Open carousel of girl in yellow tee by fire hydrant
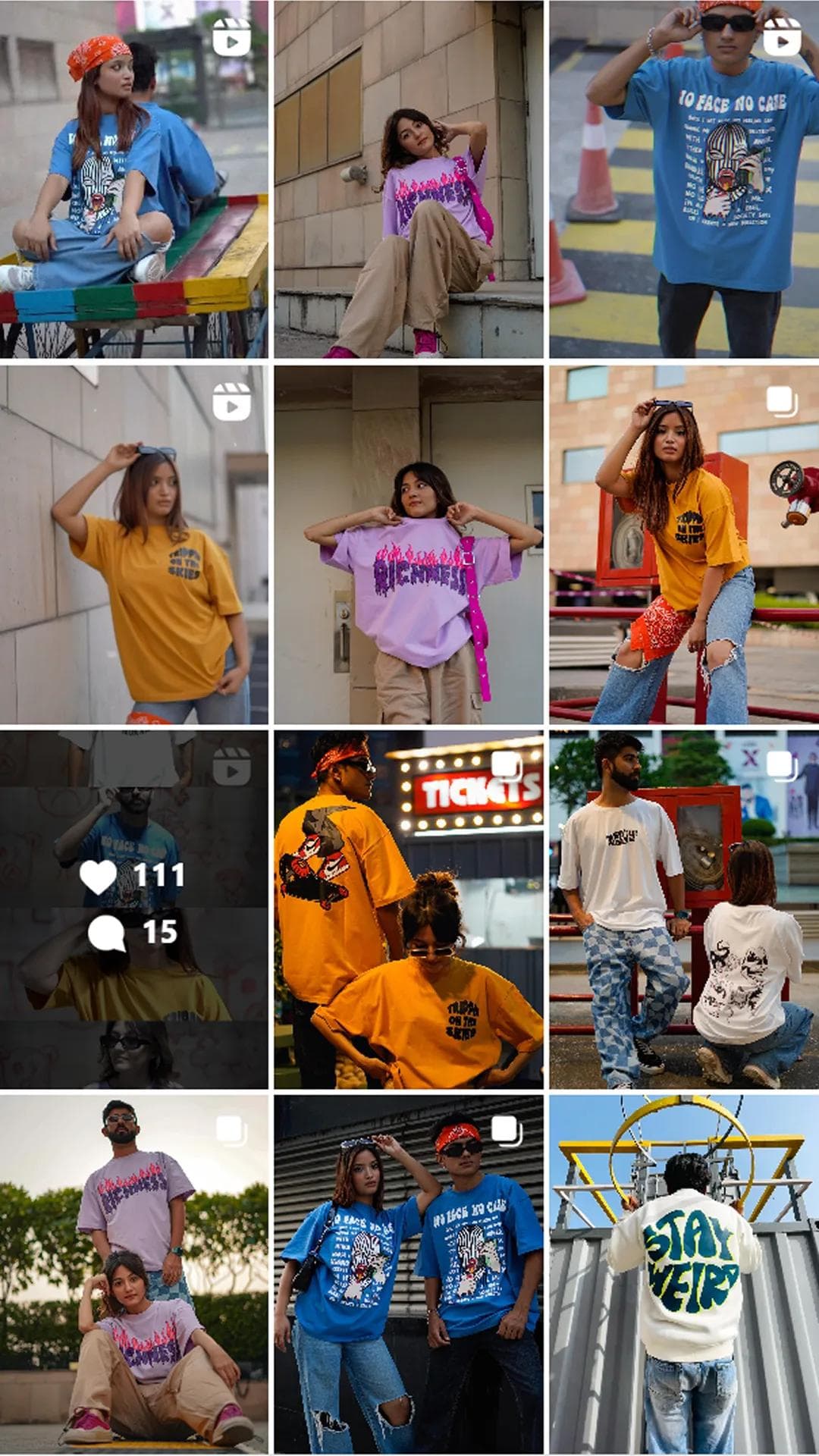This screenshot has height=1456, width=819. pyautogui.click(x=684, y=544)
